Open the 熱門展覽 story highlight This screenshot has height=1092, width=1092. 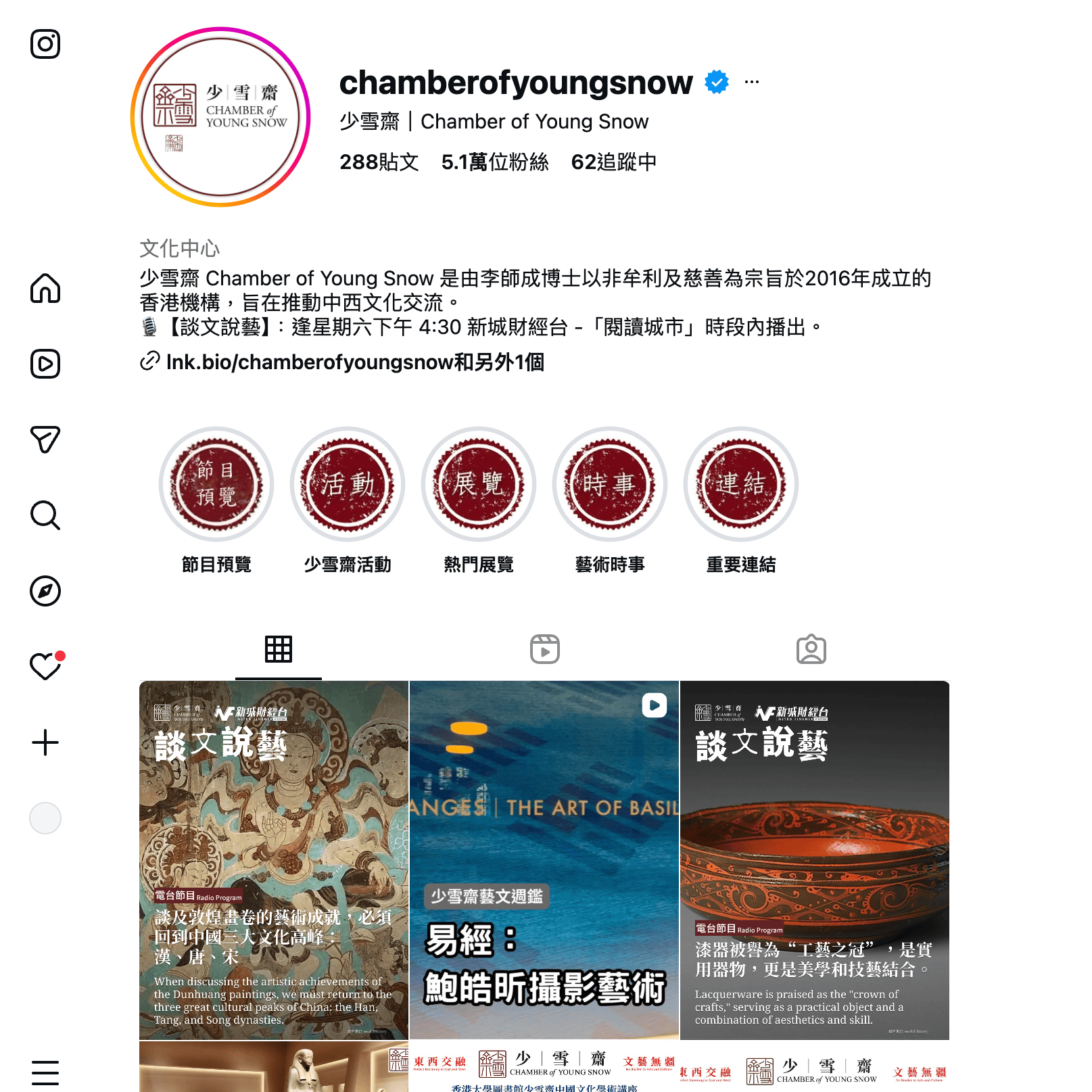click(479, 484)
